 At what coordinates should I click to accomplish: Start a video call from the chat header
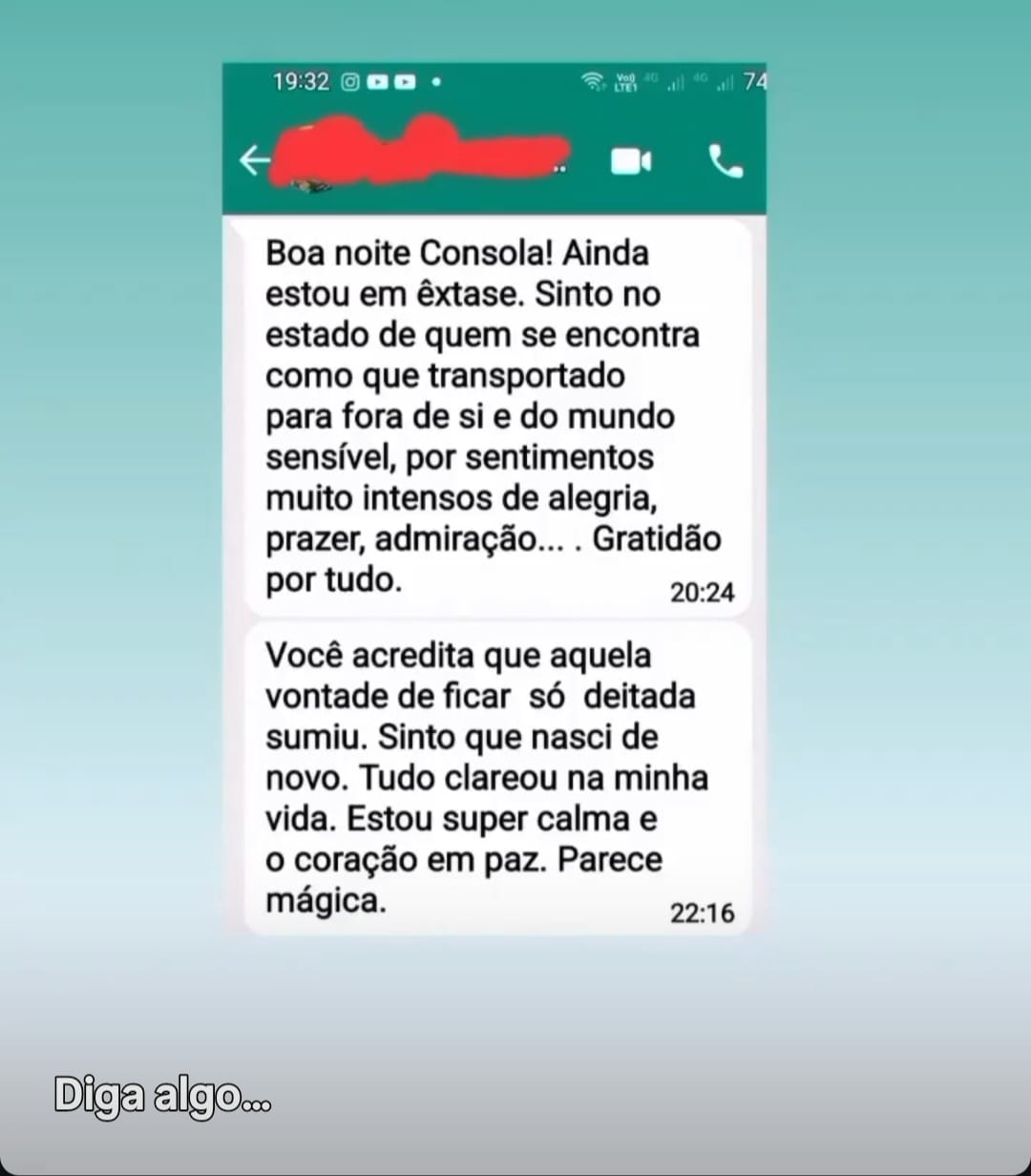(629, 160)
